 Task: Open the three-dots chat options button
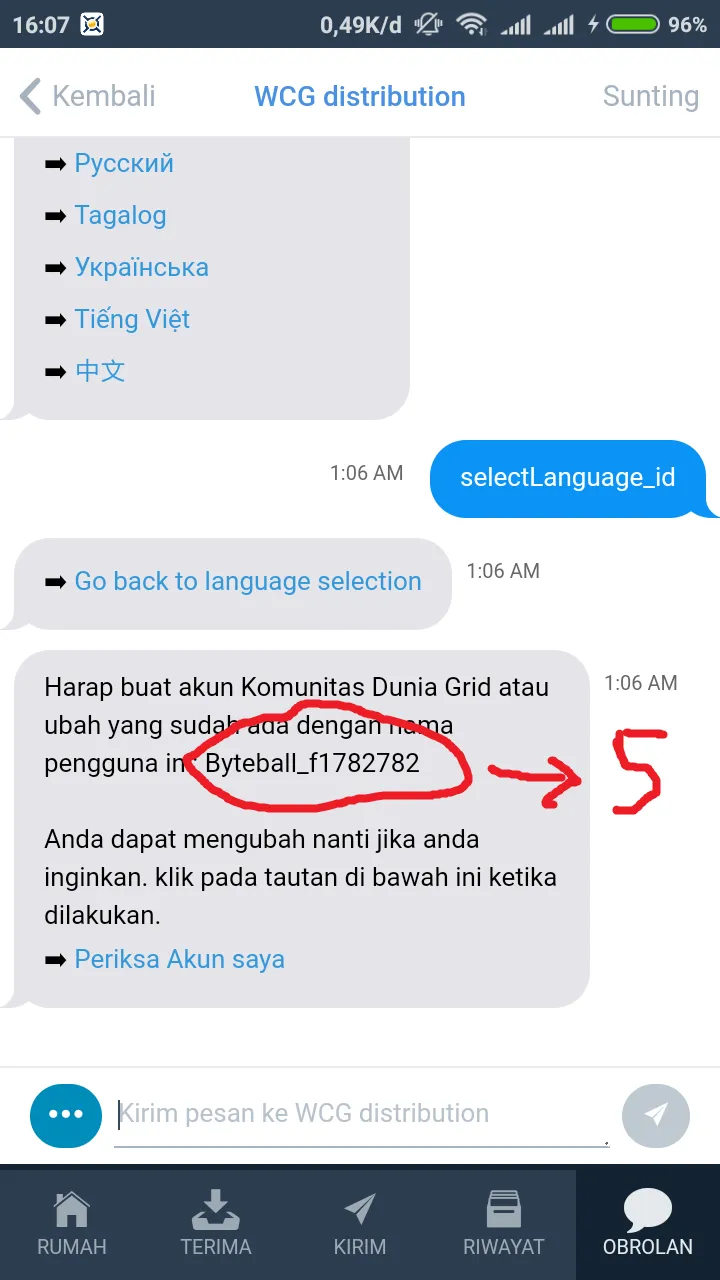pos(66,1115)
